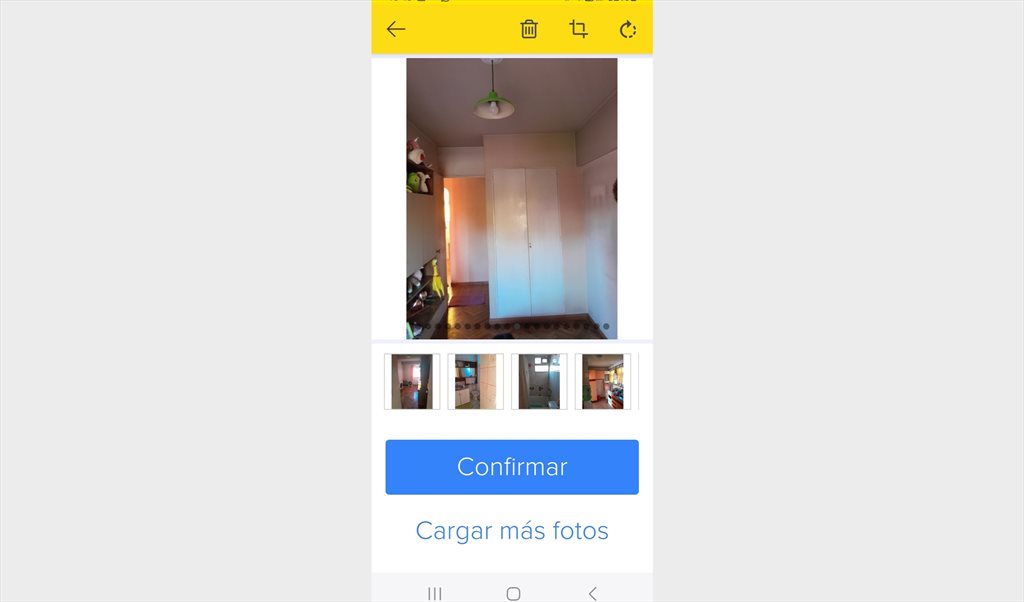Select the thumbnail of the open doorway room
The height and width of the screenshot is (602, 1024).
(x=412, y=381)
